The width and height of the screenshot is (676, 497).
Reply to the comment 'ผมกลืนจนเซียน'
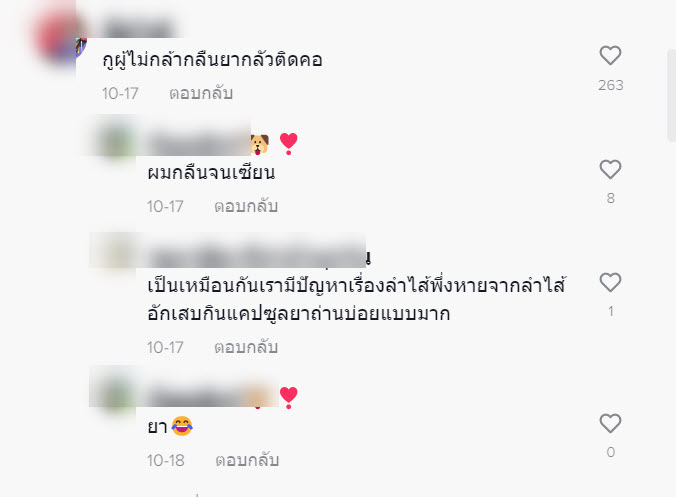click(246, 206)
